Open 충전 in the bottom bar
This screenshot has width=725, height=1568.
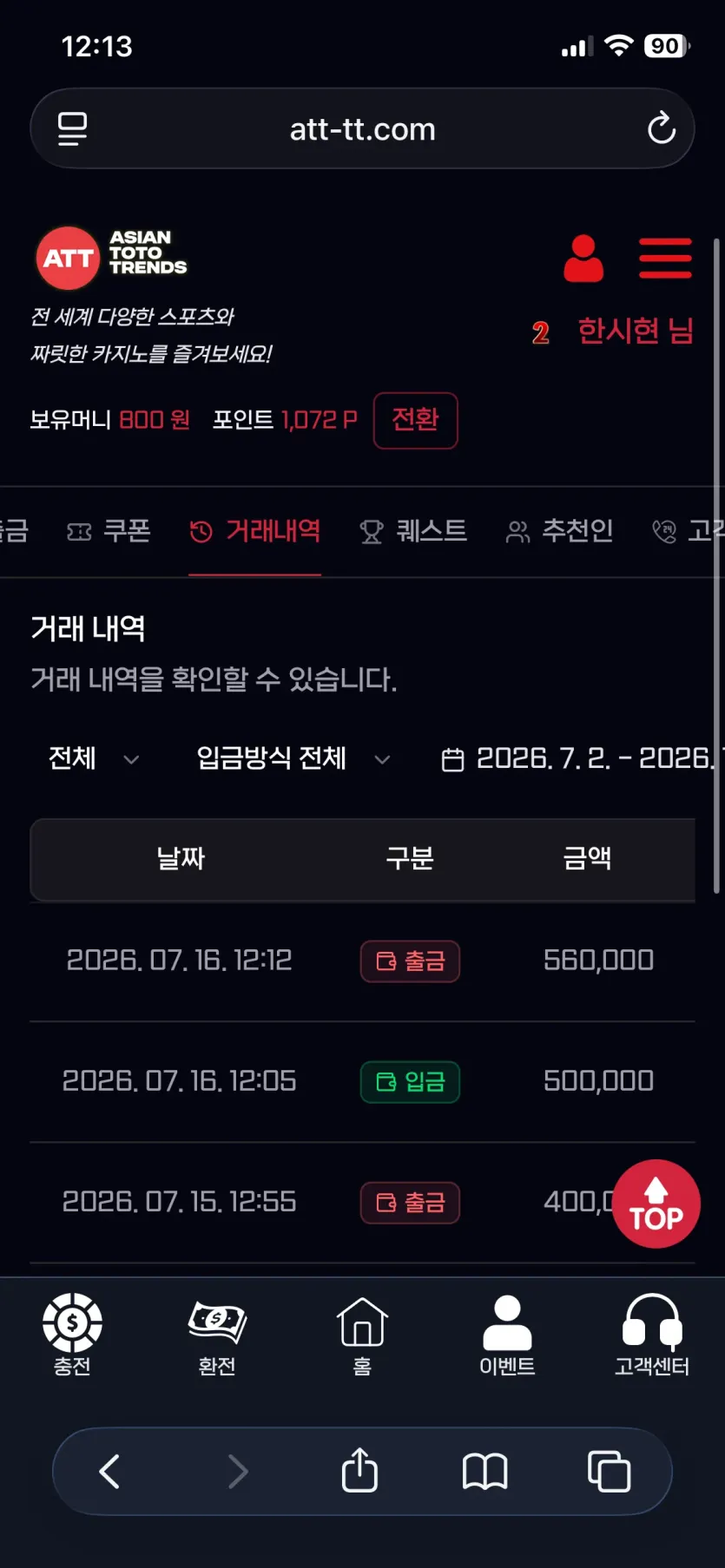pyautogui.click(x=72, y=1335)
